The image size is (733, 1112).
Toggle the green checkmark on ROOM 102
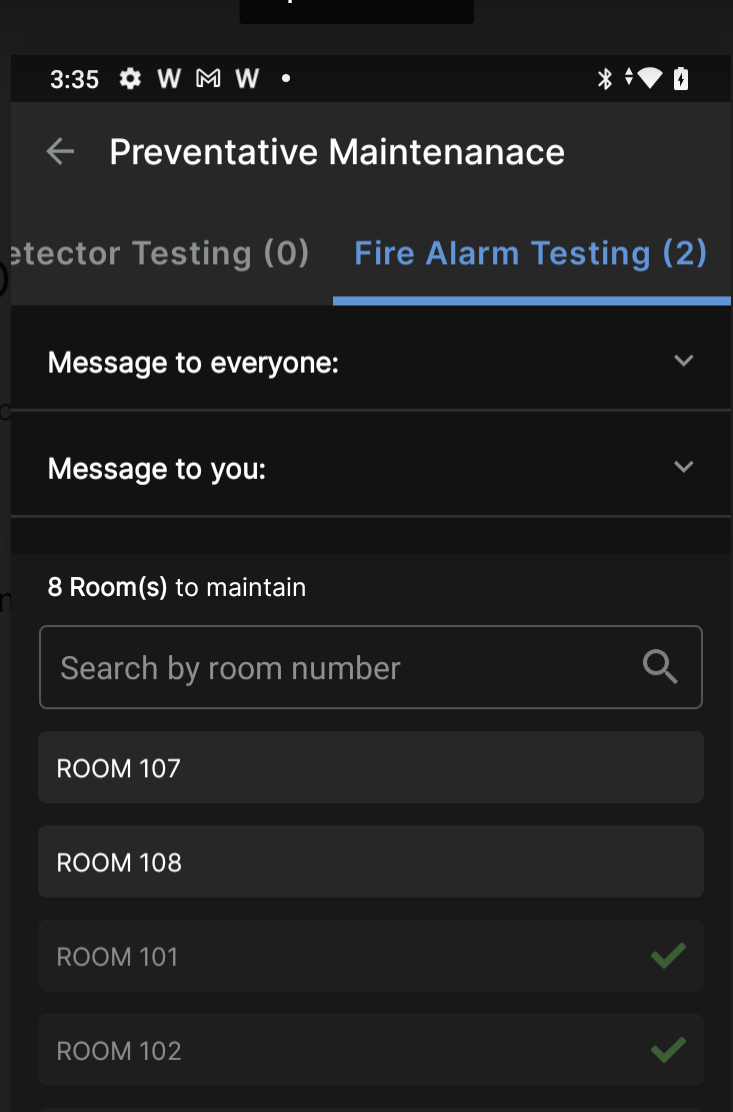click(668, 1049)
